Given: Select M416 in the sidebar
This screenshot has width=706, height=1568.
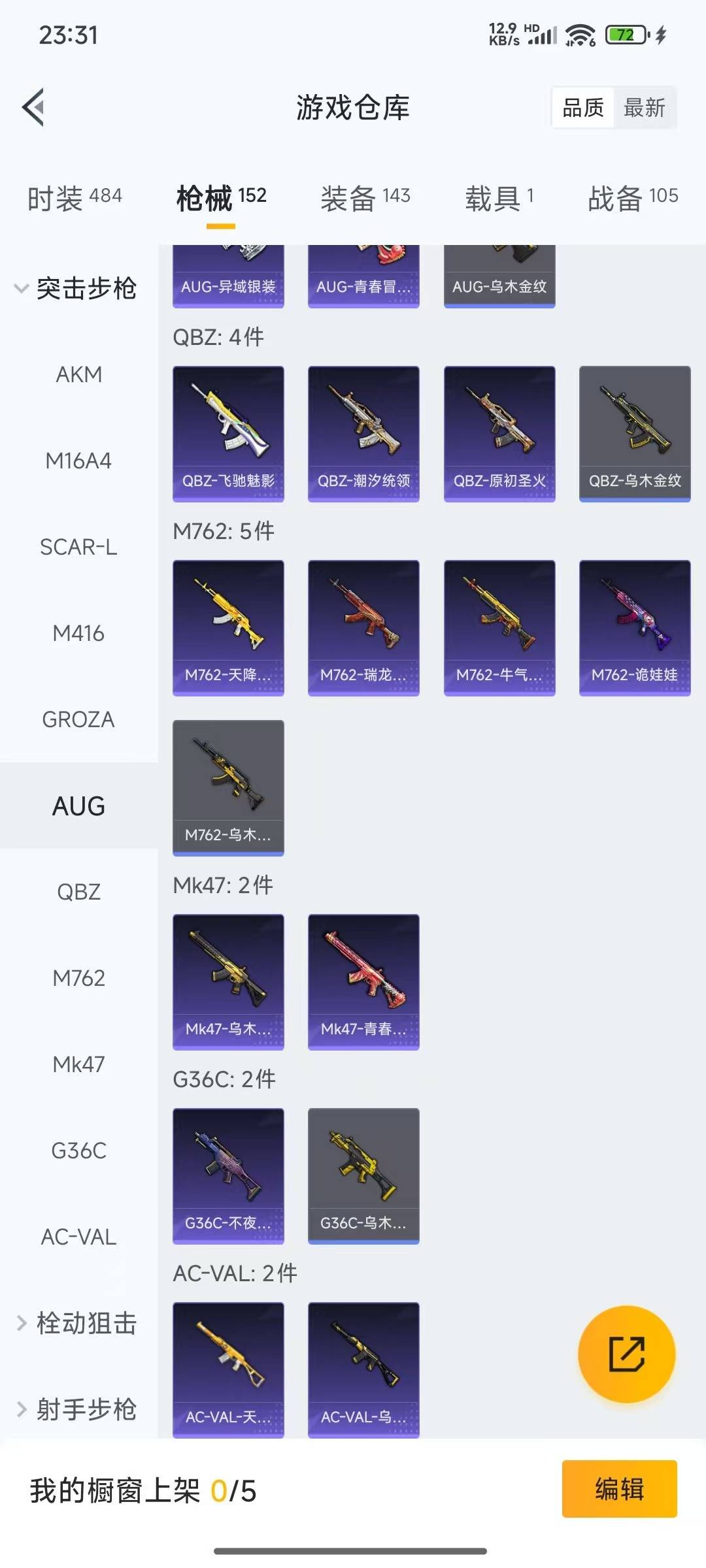Looking at the screenshot, I should coord(78,633).
